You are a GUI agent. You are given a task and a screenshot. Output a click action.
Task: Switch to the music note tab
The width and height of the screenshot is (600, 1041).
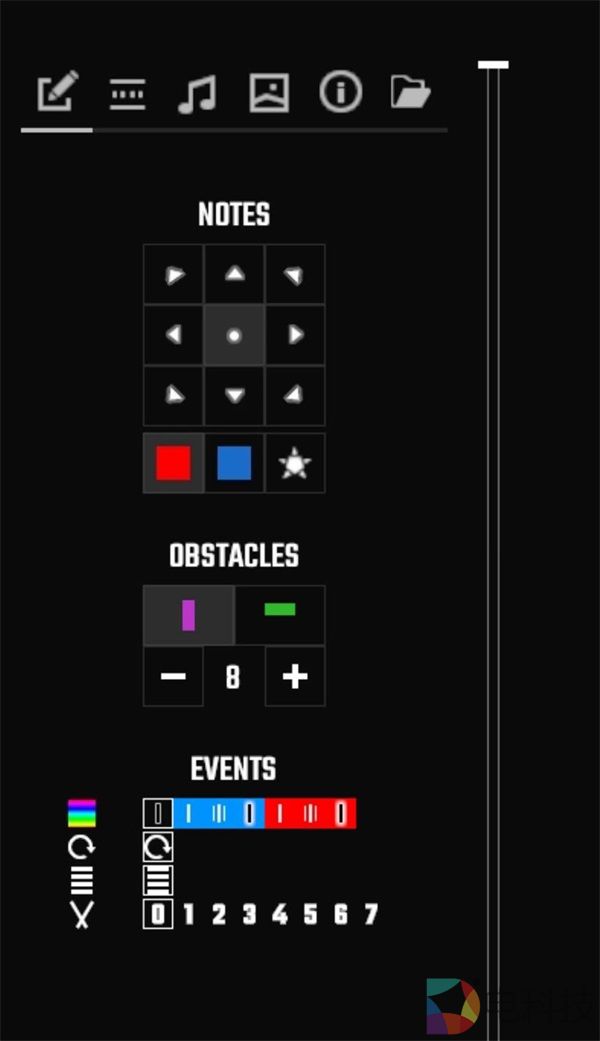click(197, 95)
